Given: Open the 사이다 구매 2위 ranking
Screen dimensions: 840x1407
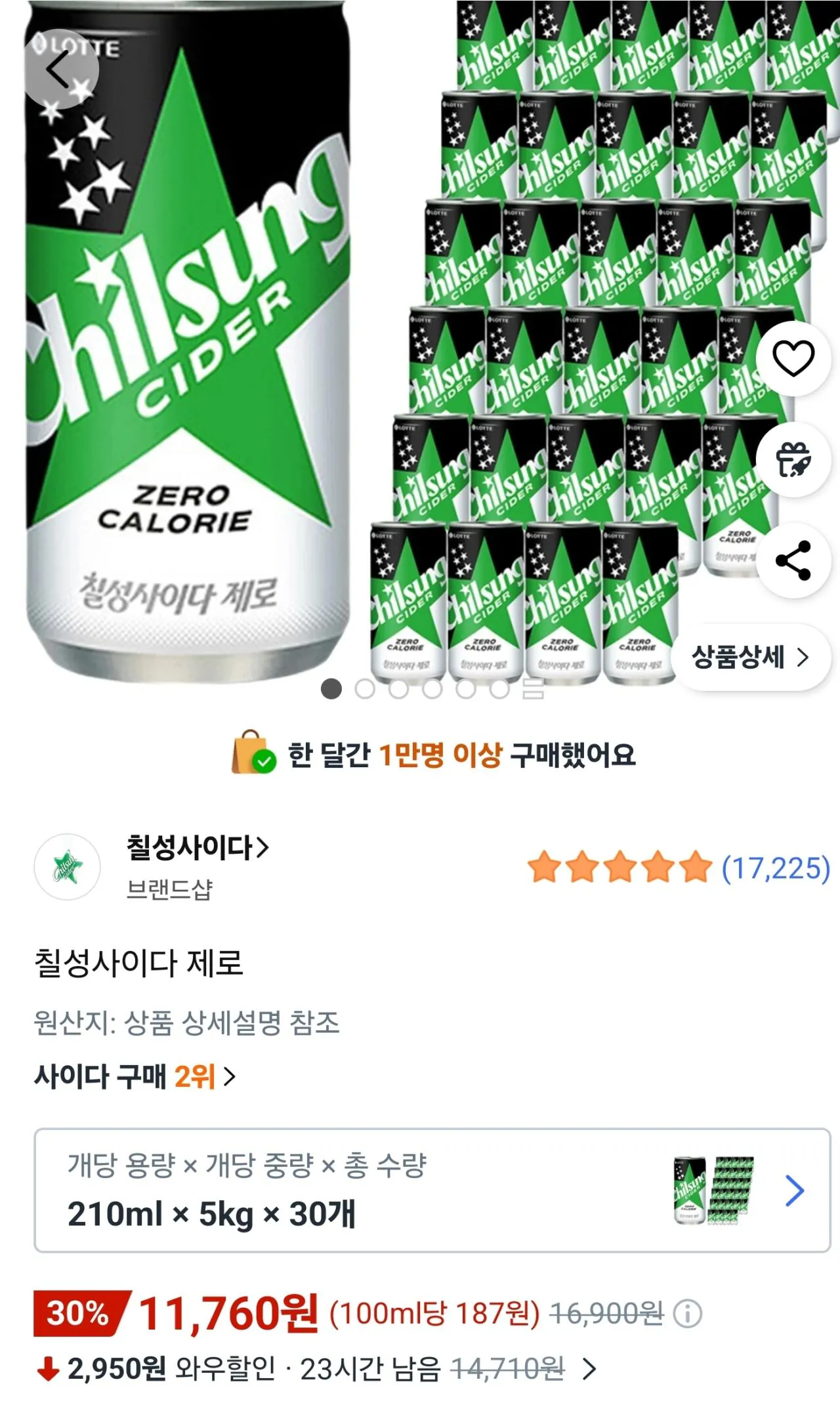Looking at the screenshot, I should (135, 1076).
